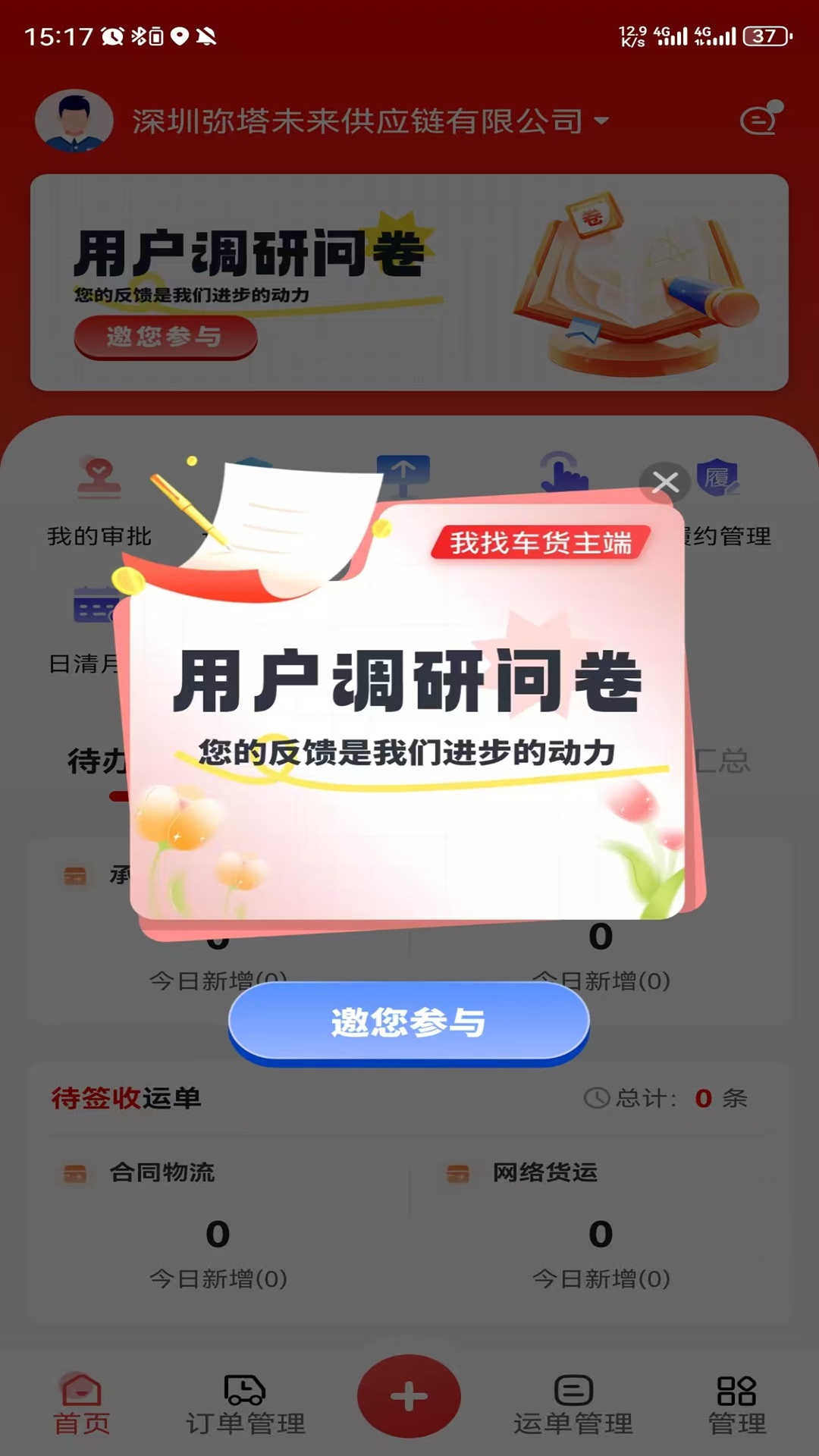Viewport: 819px width, 1456px height.
Task: Close the survey popup
Action: pos(665,482)
